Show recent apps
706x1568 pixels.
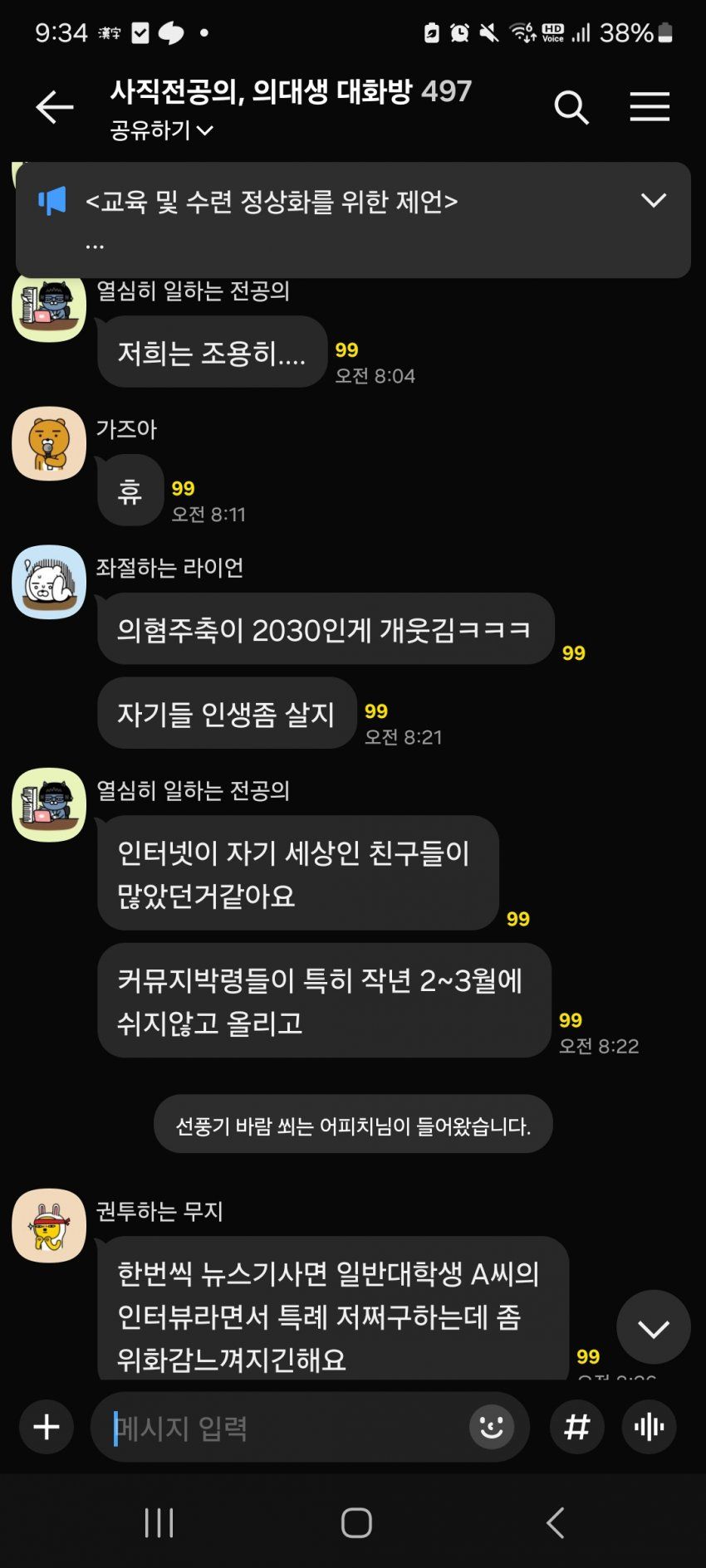coord(159,1522)
